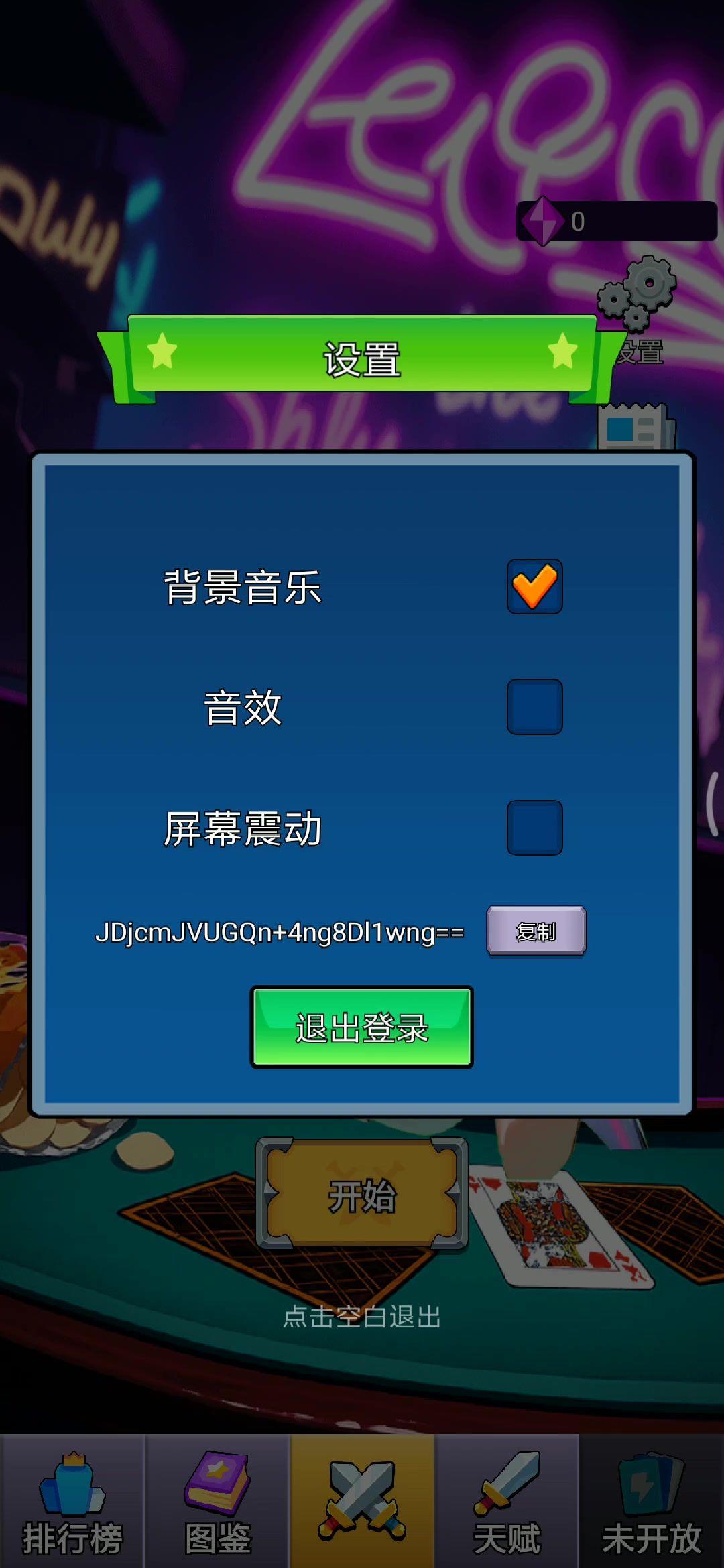Turn on the 屏幕震动 checkbox
The width and height of the screenshot is (724, 1568).
pyautogui.click(x=534, y=828)
